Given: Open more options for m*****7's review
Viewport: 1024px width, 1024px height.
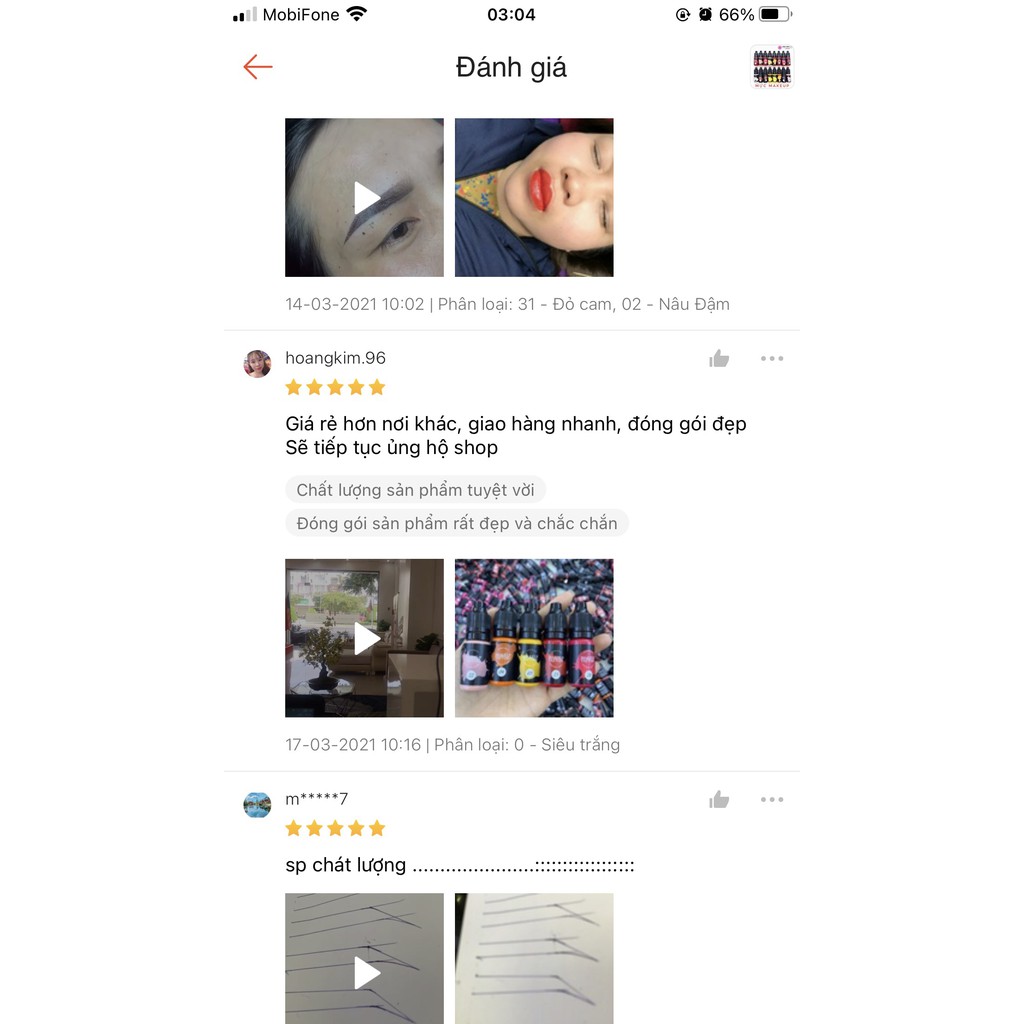Looking at the screenshot, I should click(x=771, y=800).
